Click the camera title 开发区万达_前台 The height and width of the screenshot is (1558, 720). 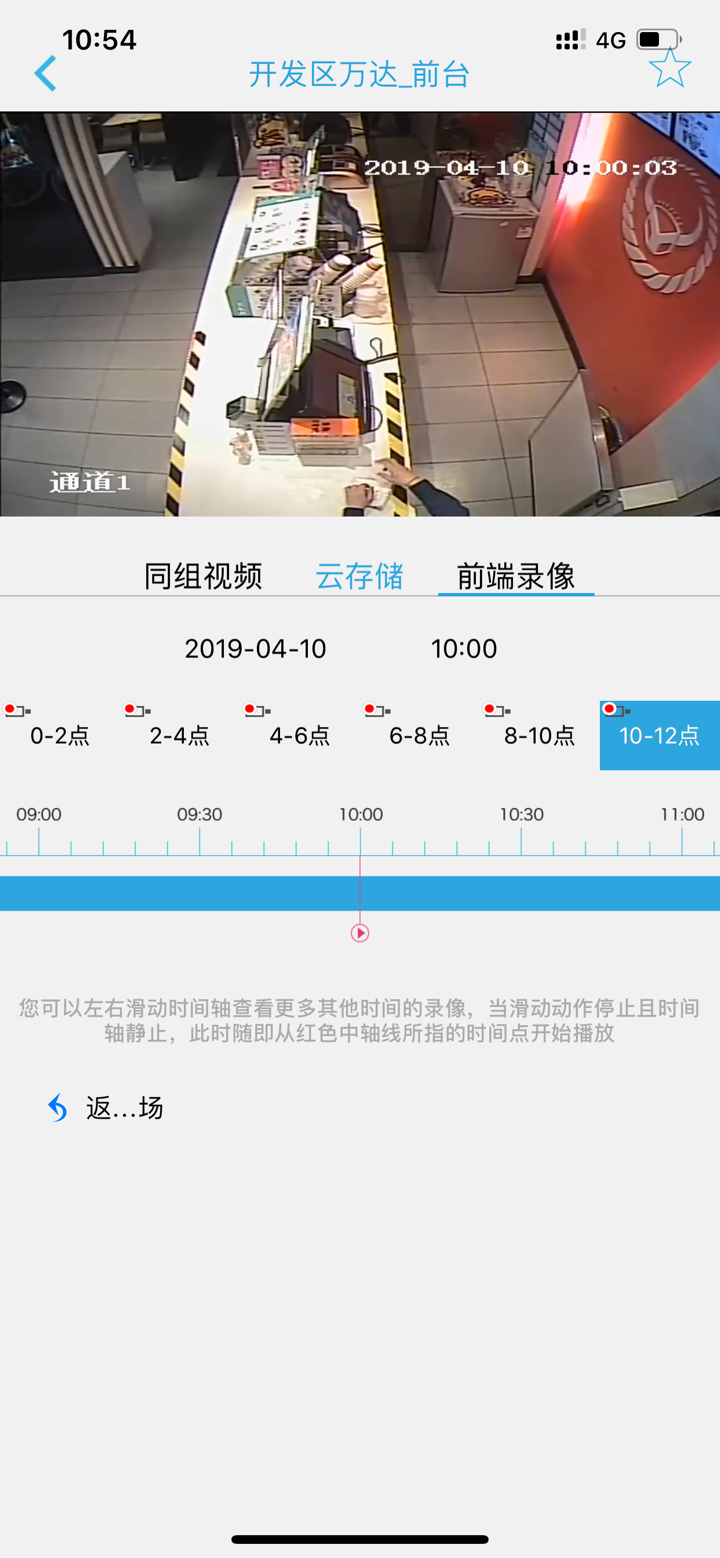tap(360, 75)
